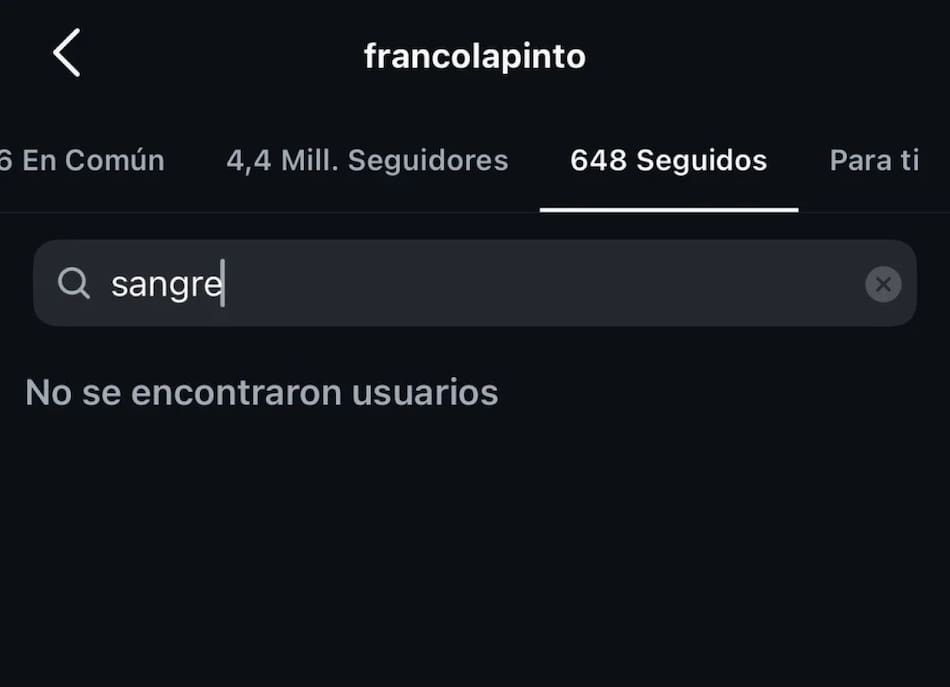Go back from francolapinto's follow list
Viewport: 950px width, 687px height.
coord(66,53)
